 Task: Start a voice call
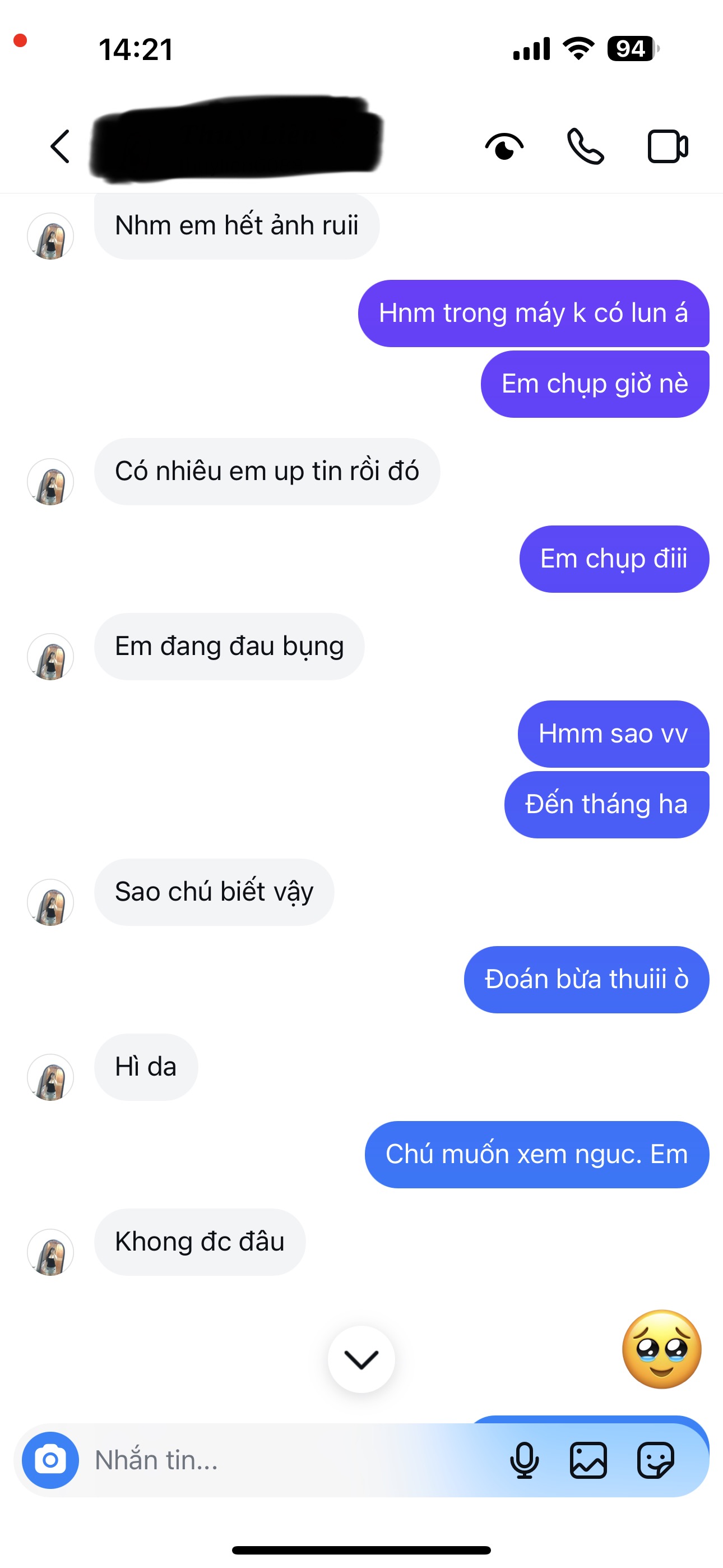(x=586, y=146)
